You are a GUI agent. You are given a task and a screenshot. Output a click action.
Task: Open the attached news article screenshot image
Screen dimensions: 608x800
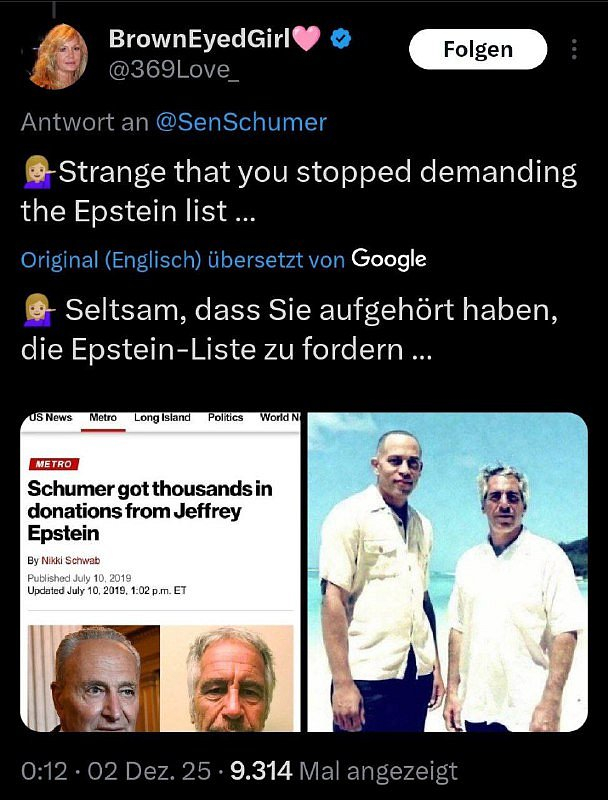(161, 571)
